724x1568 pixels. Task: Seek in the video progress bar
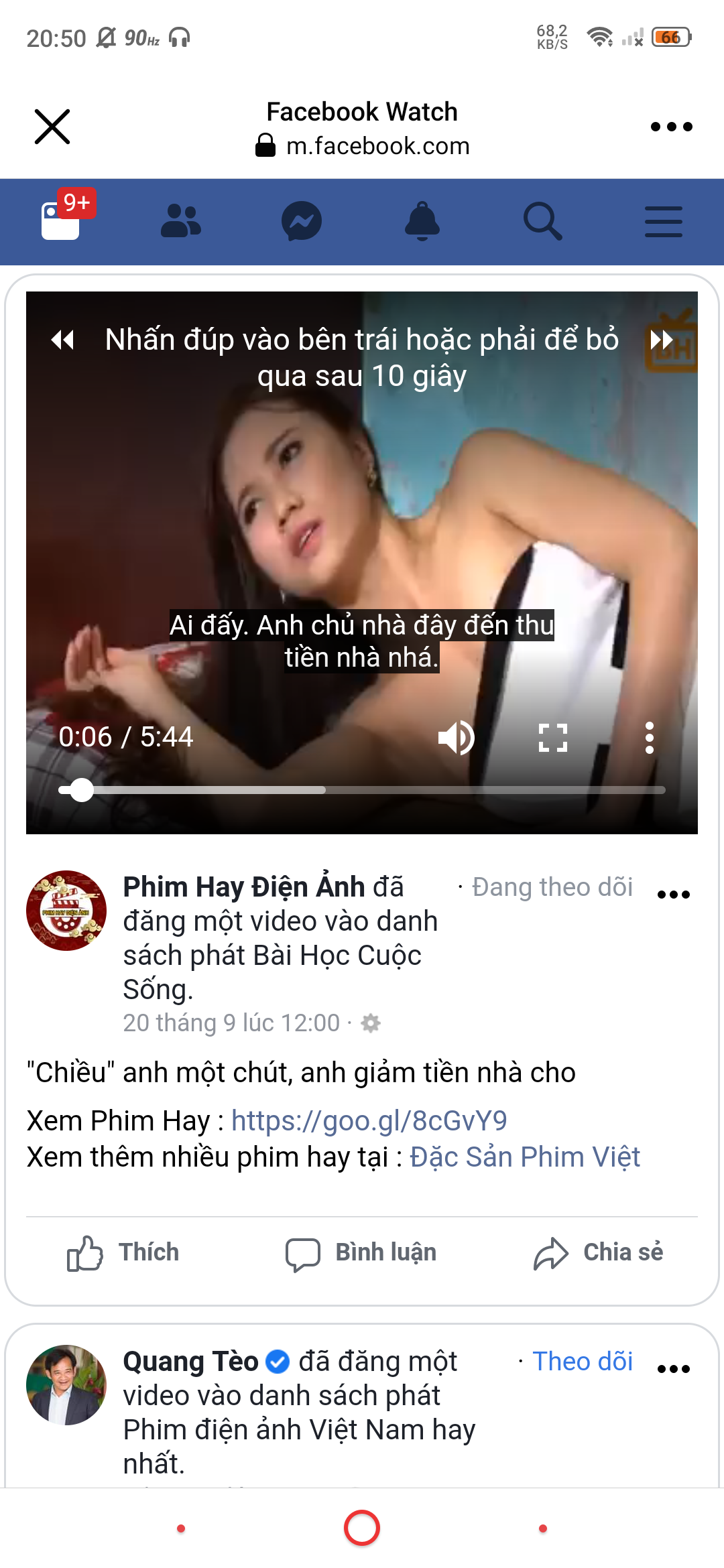tap(362, 790)
